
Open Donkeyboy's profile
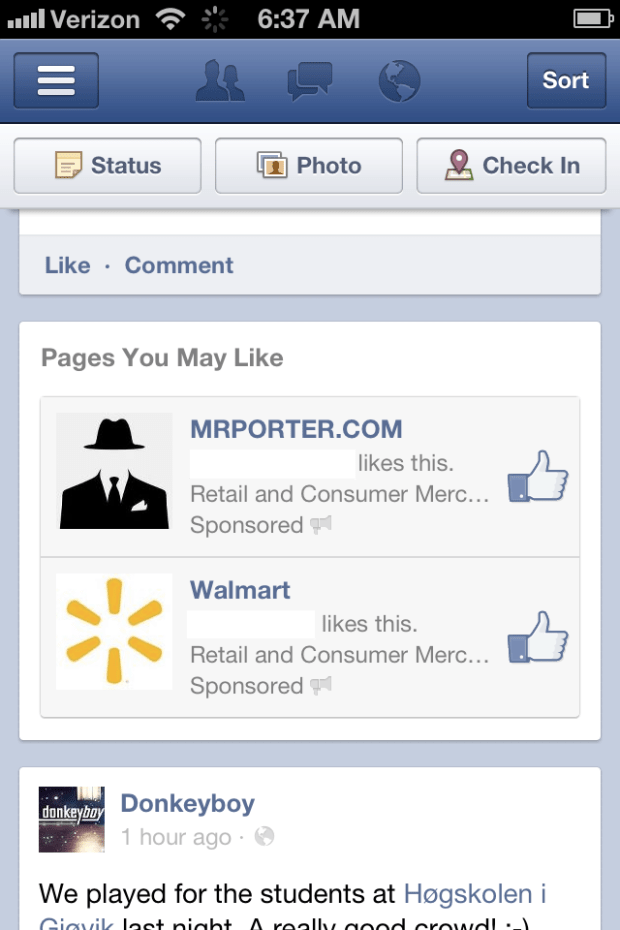[187, 803]
